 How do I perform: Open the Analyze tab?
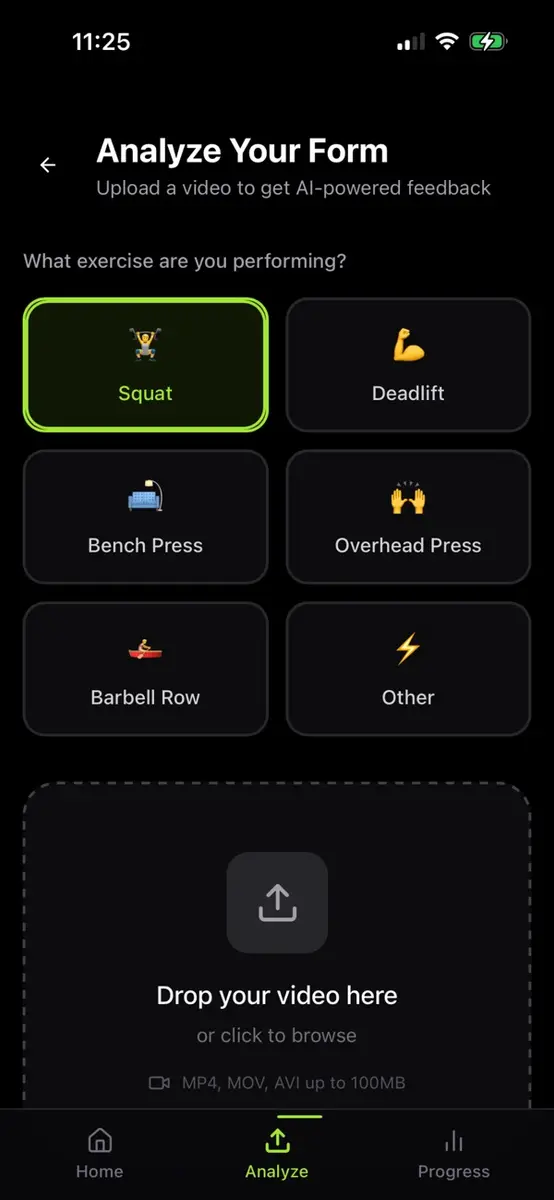click(x=277, y=1154)
